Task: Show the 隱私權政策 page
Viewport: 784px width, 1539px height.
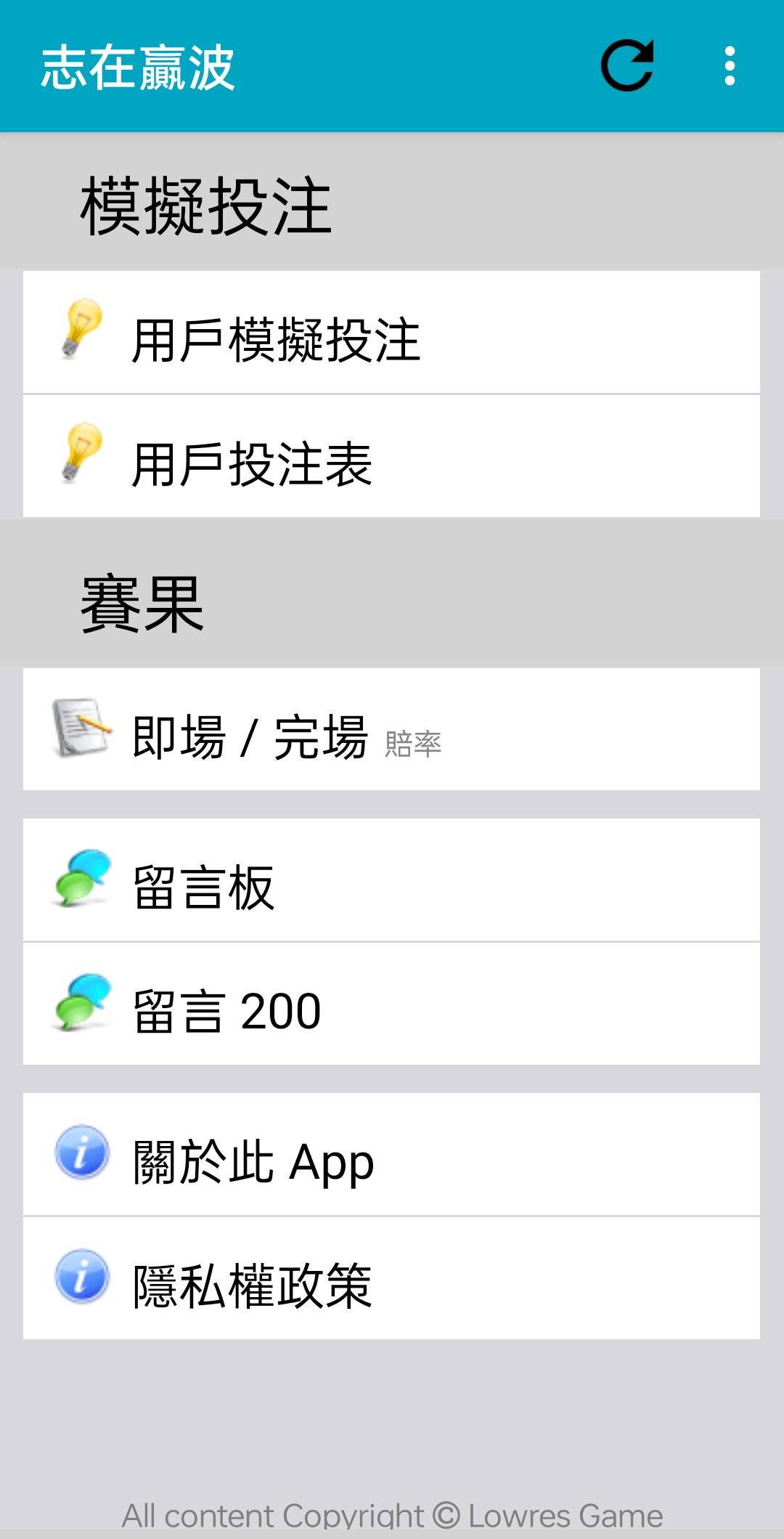Action: 391,1280
